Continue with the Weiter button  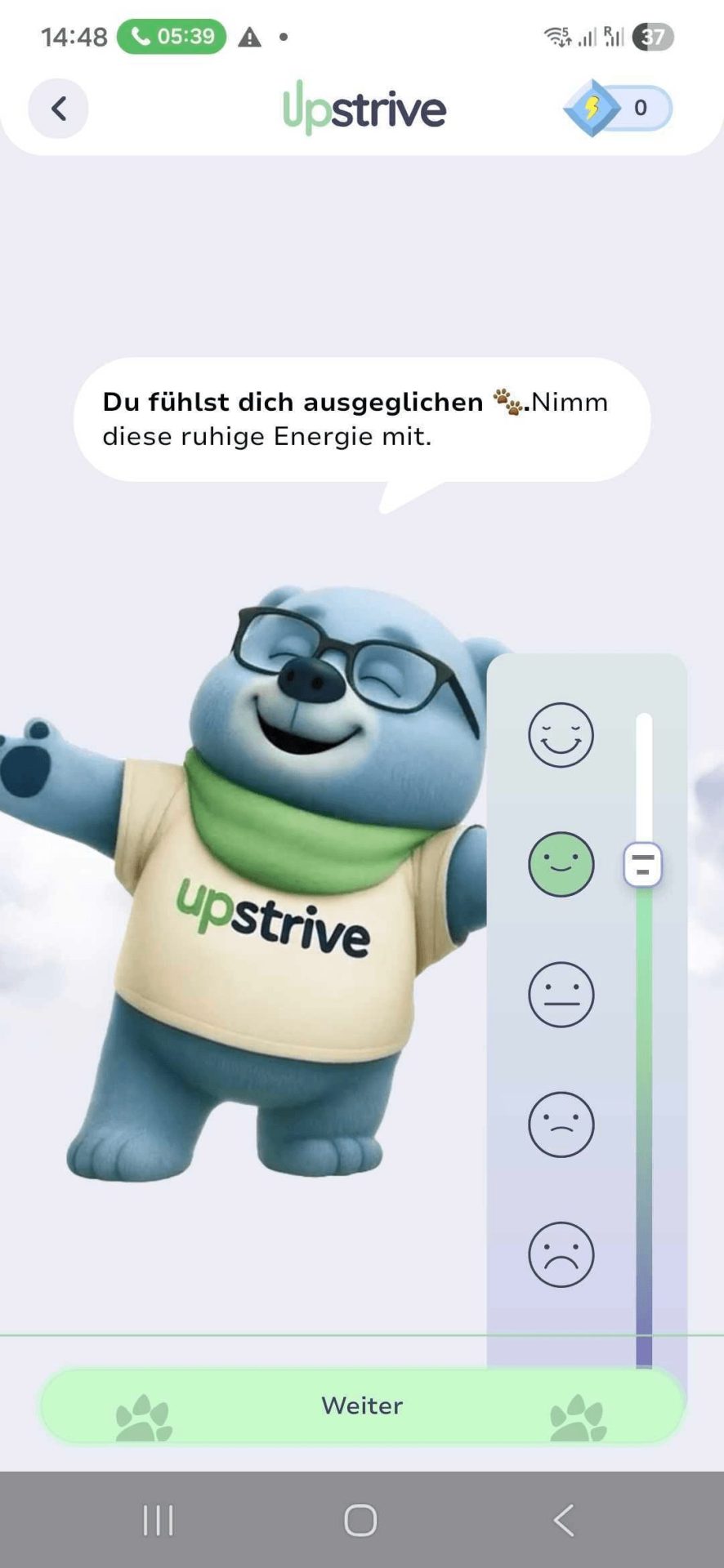pos(362,1405)
